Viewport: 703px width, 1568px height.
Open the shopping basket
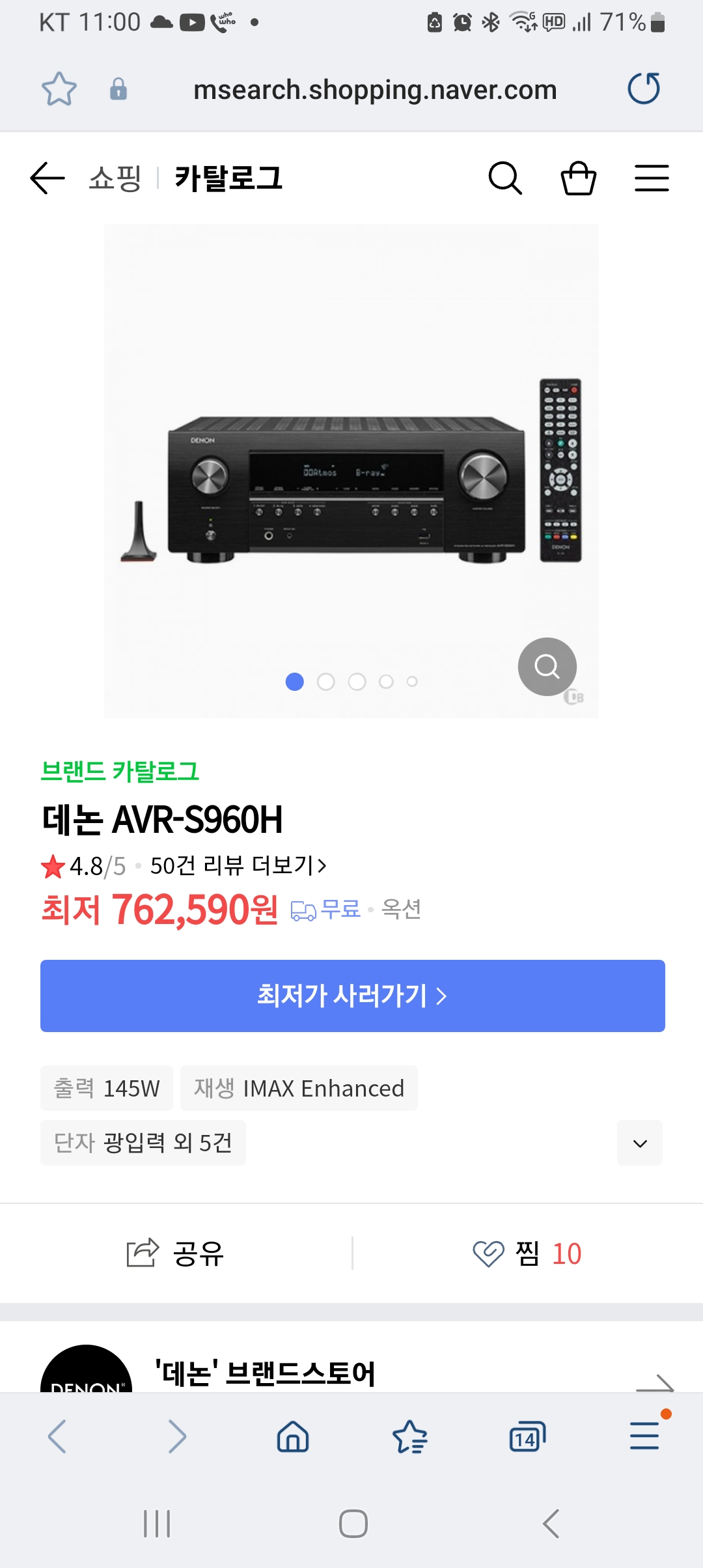578,178
